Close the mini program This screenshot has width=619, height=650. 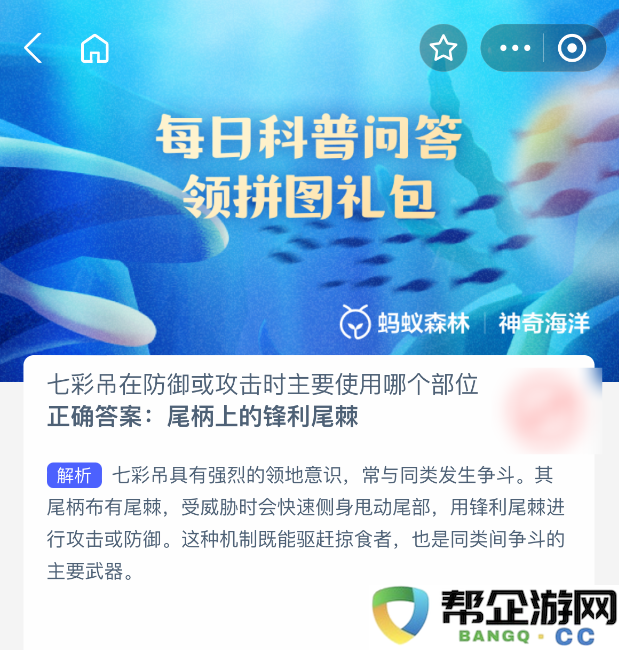(x=573, y=48)
